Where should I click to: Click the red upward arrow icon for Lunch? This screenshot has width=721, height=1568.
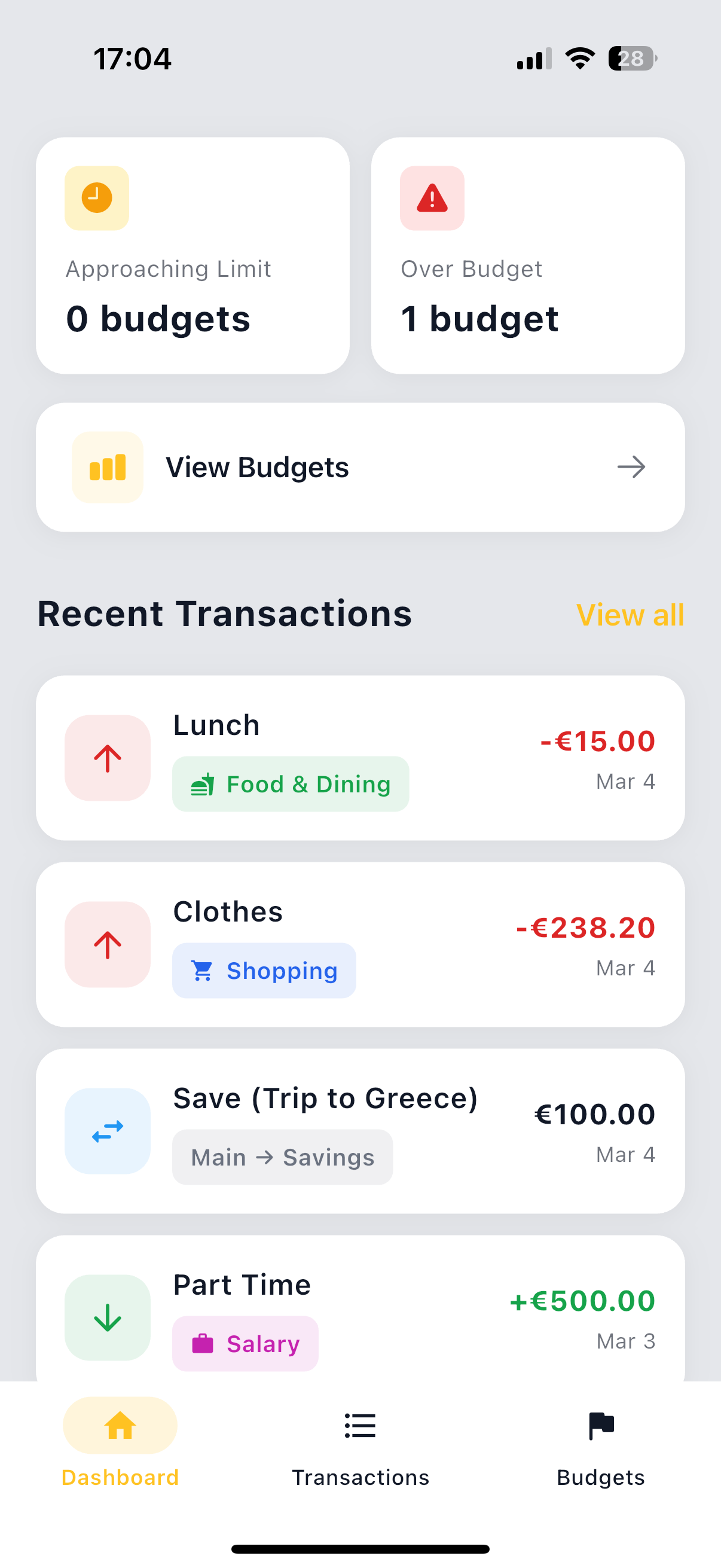(x=107, y=756)
